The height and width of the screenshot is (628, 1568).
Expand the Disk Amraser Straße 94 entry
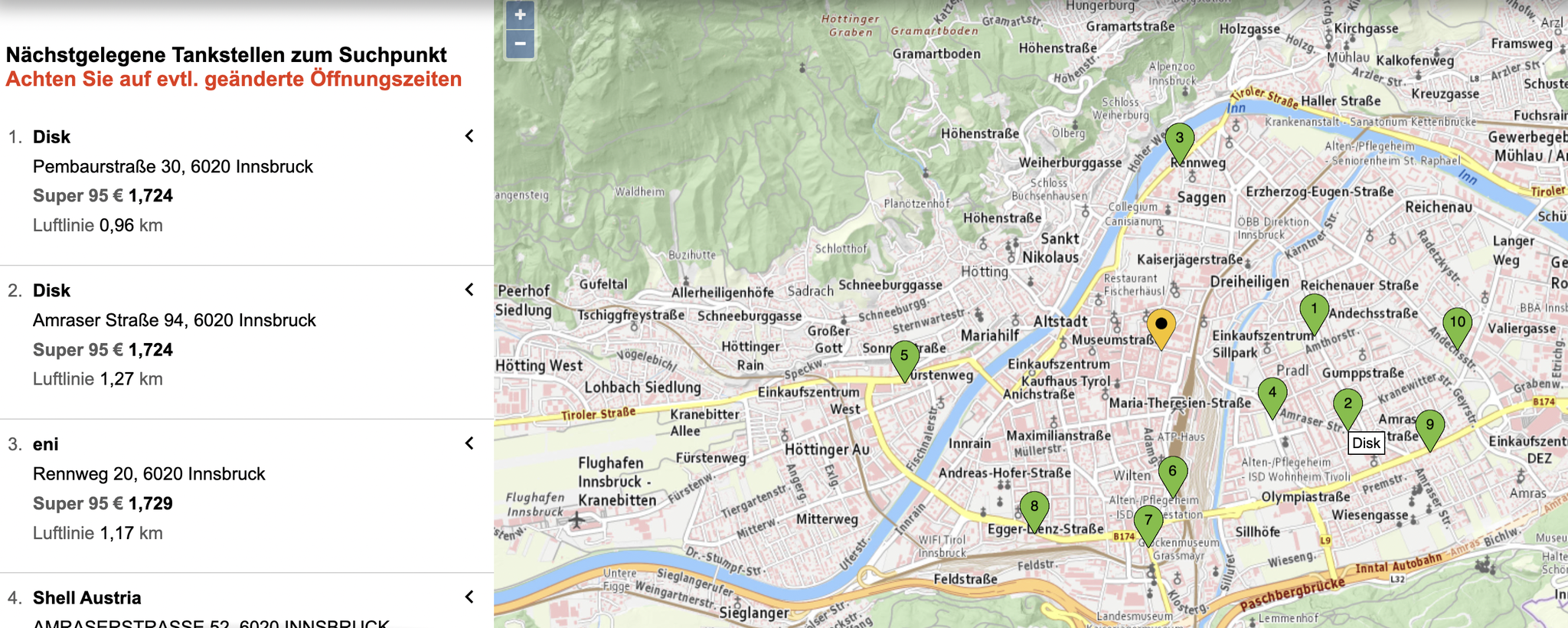(x=469, y=289)
